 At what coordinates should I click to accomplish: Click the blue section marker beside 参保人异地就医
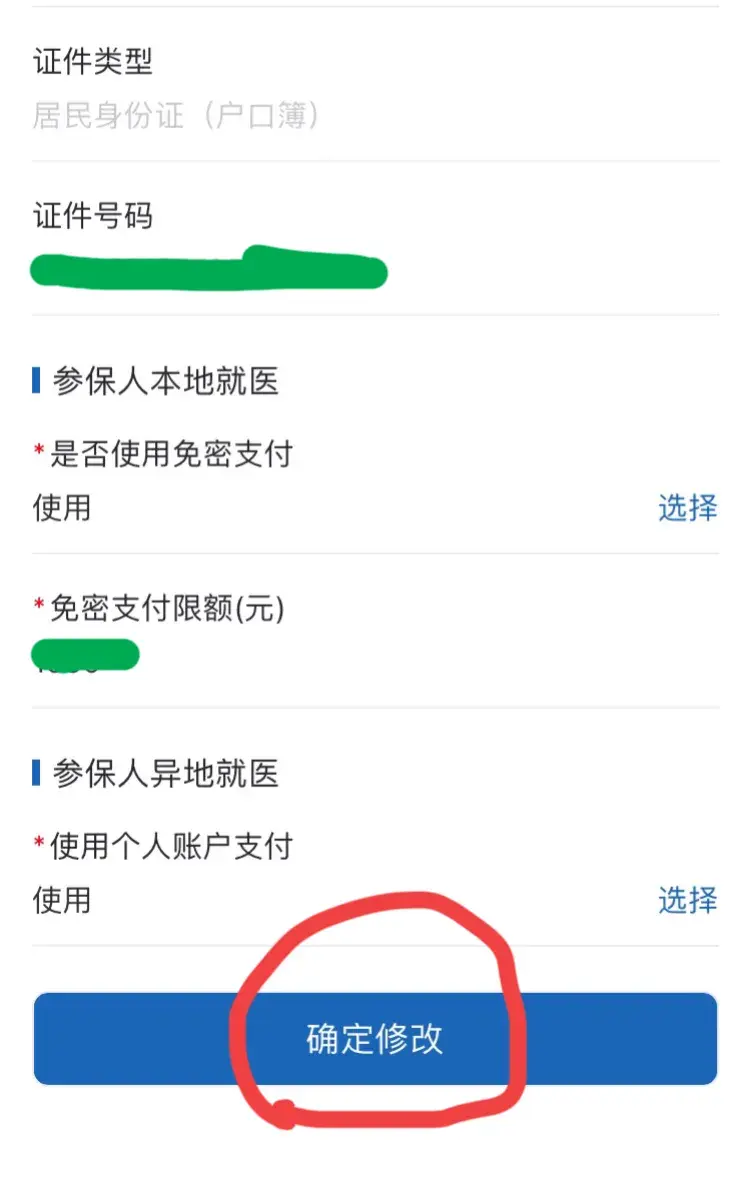(34, 774)
